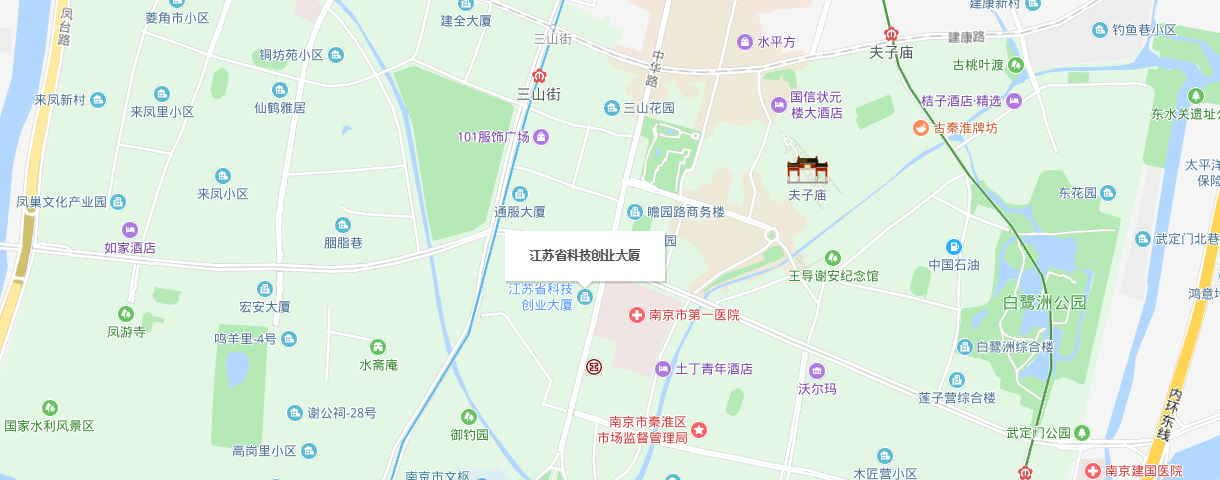
Task: Open the 桔子酒店·精选 hotel marker
Action: pos(1014,100)
